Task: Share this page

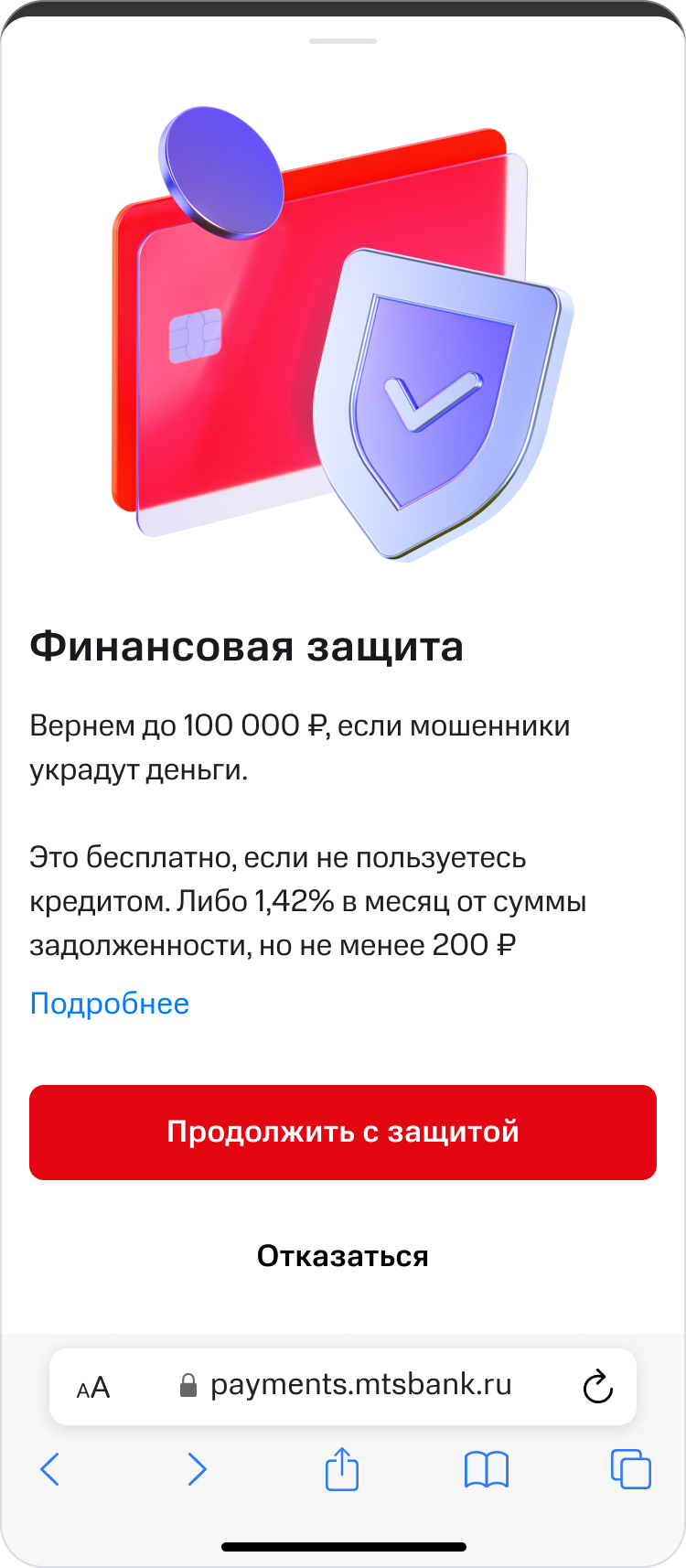Action: click(x=342, y=1469)
